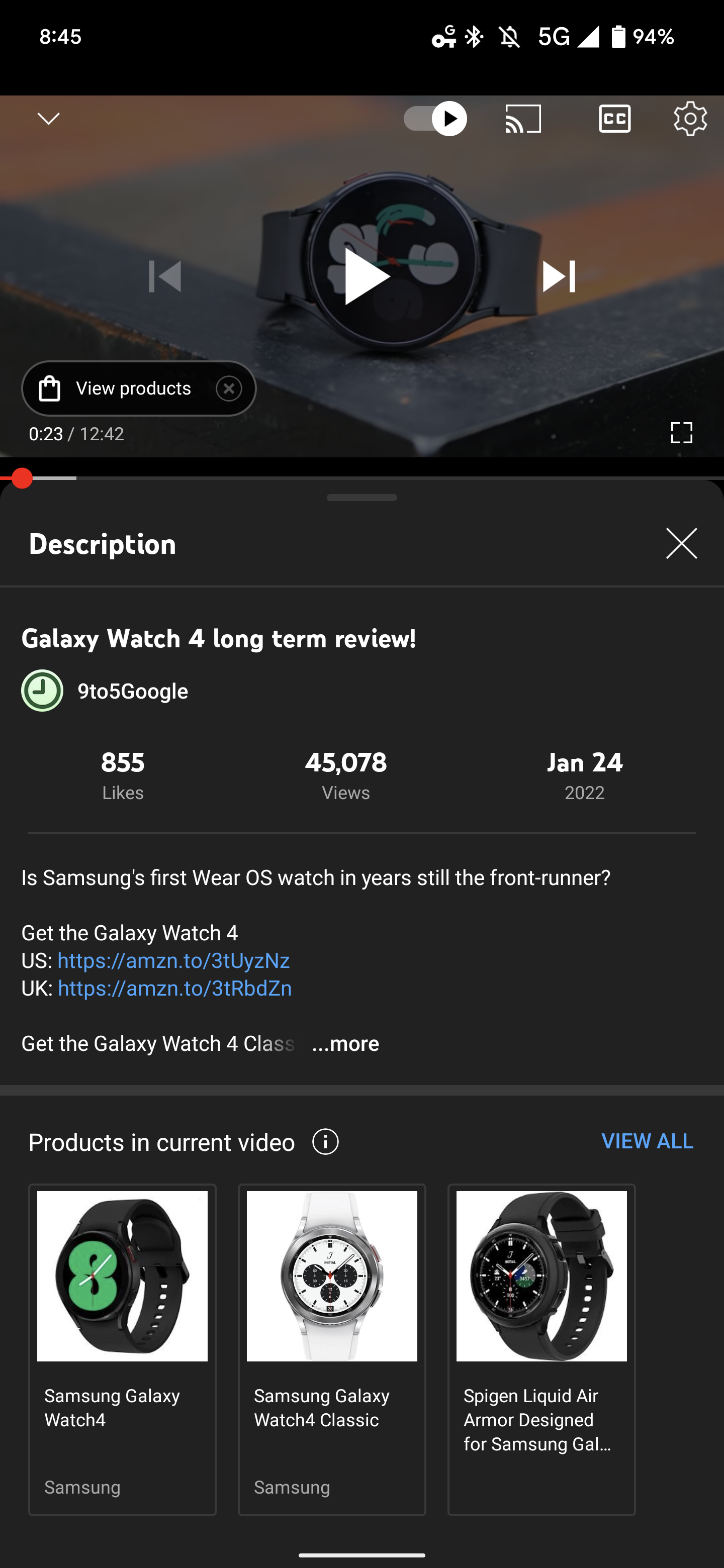Open the Samsung Galaxy Watch4 Classic card
Screen dimensions: 724x1568
click(x=332, y=1348)
